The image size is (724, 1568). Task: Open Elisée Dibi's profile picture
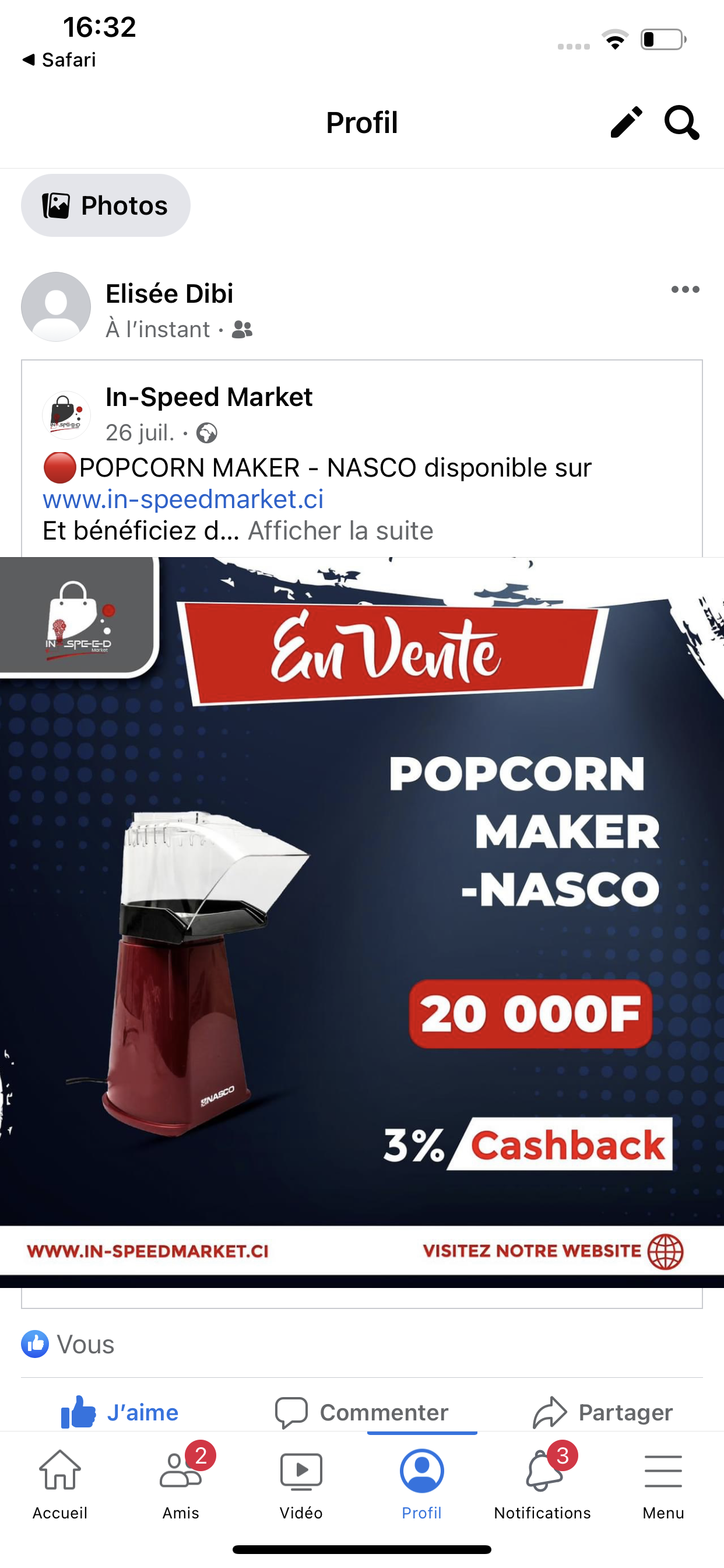[56, 307]
